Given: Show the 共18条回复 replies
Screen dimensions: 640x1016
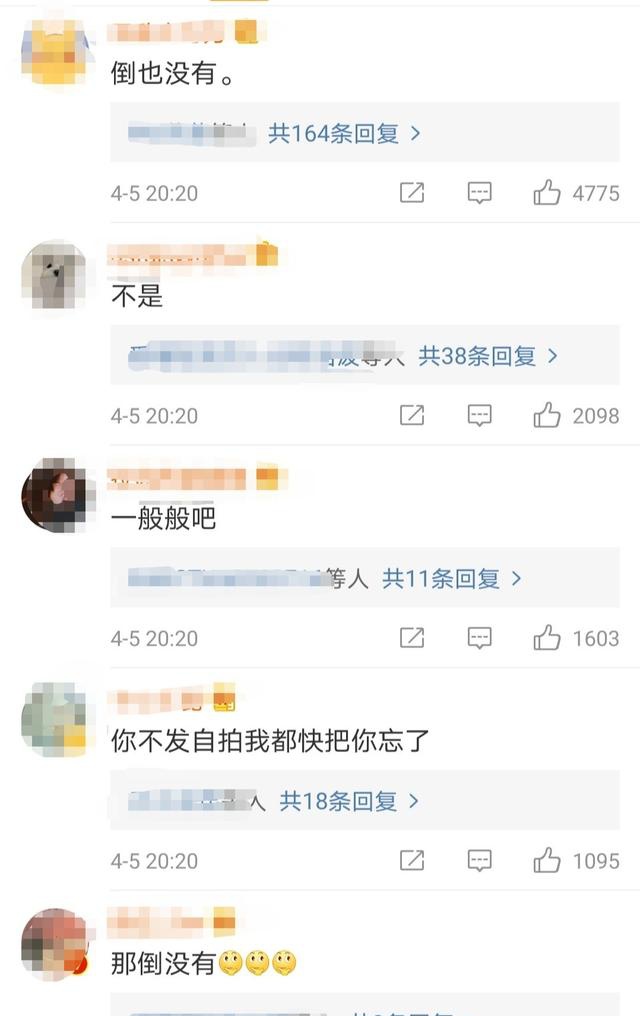Looking at the screenshot, I should 349,801.
